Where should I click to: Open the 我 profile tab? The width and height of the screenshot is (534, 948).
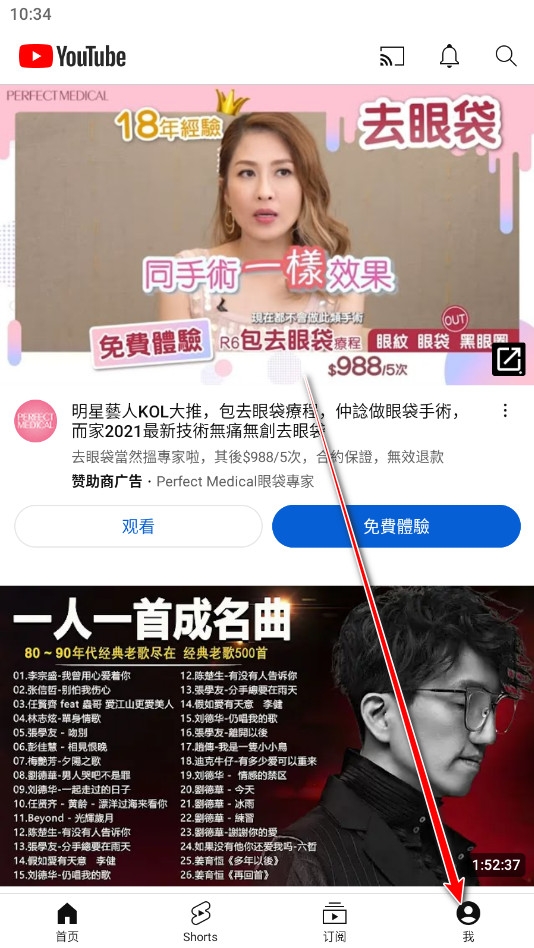468,921
